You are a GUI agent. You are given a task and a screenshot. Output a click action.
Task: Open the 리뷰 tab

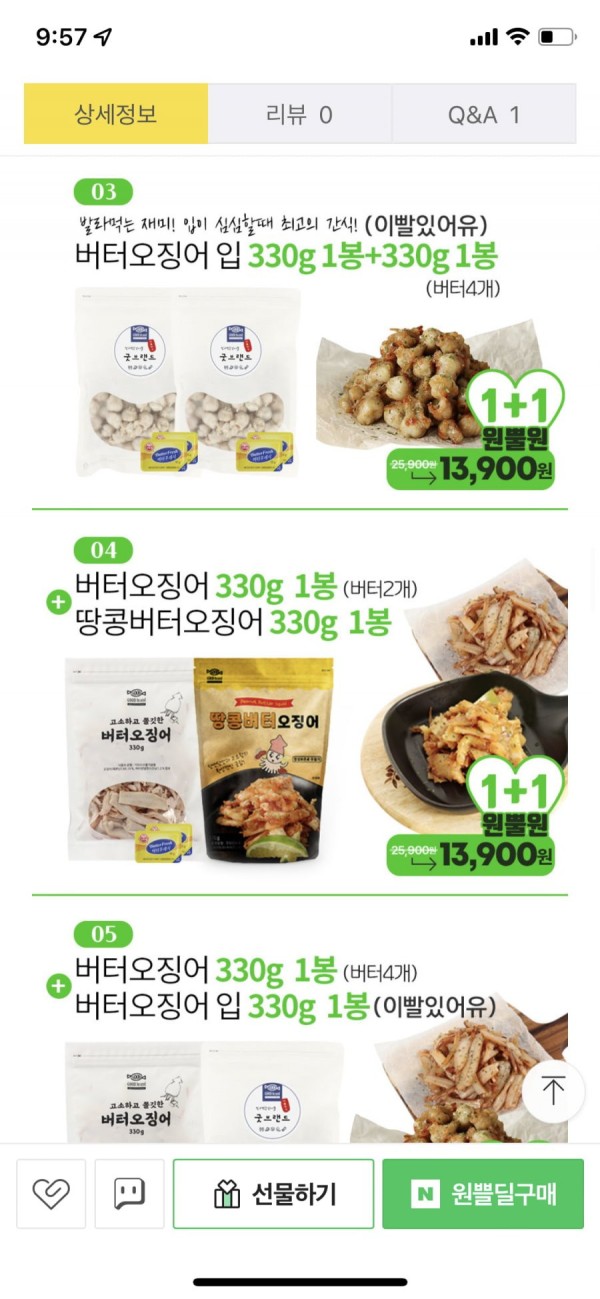pyautogui.click(x=299, y=114)
